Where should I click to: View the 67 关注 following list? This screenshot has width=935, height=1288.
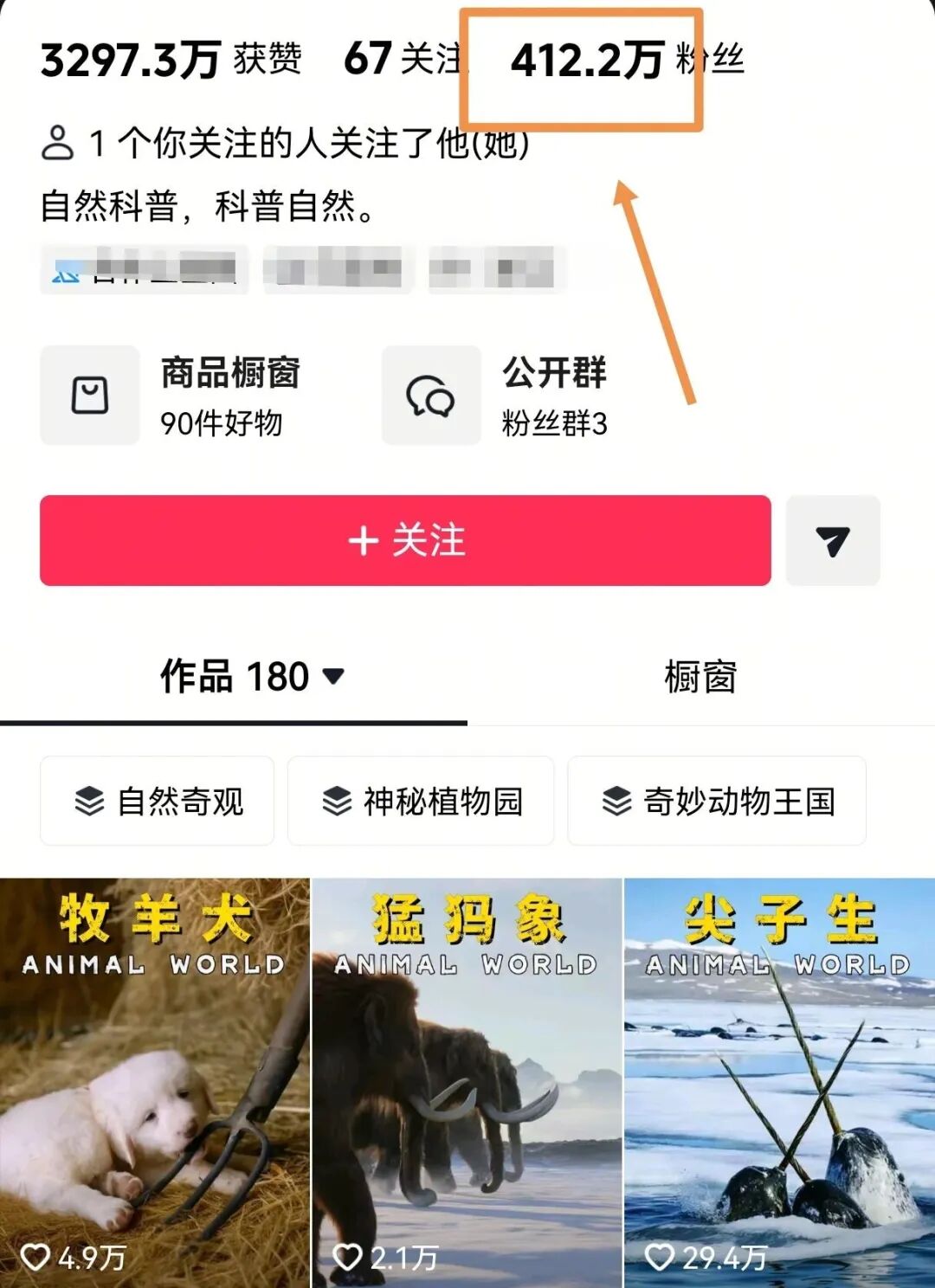(403, 59)
